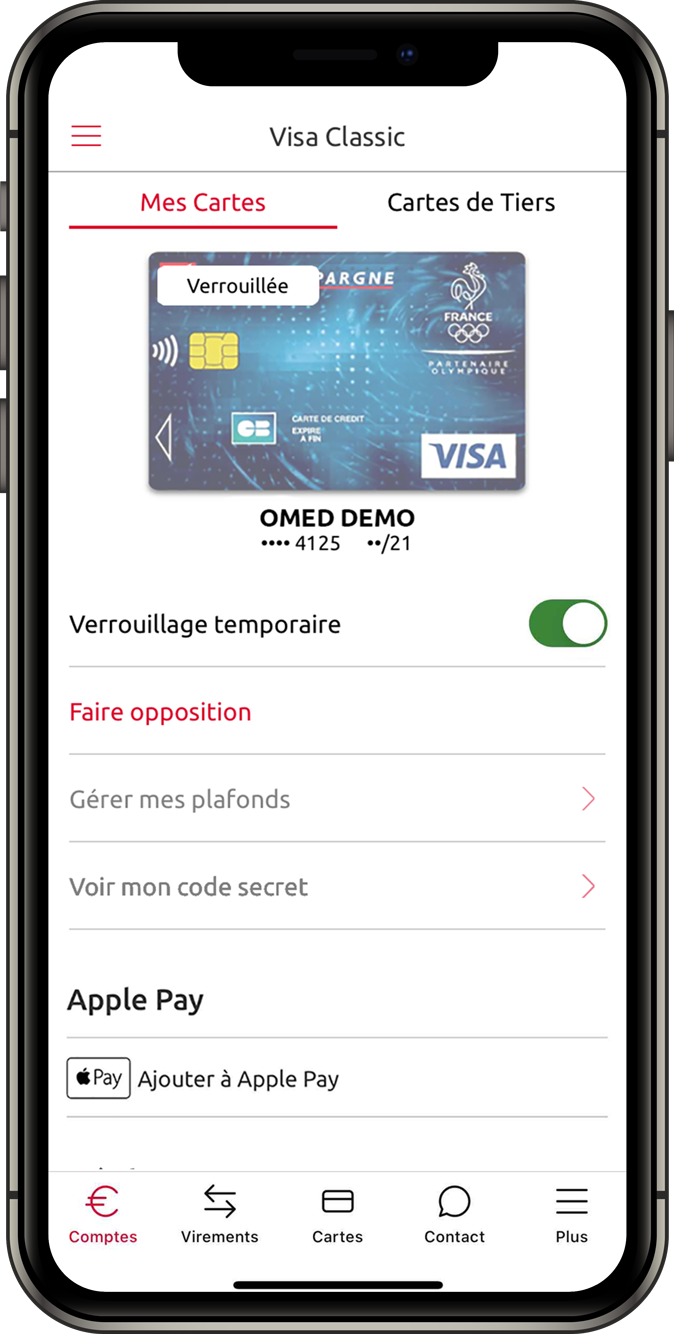Tap Ajouter à Apple Pay
The width and height of the screenshot is (674, 1334).
click(x=238, y=1079)
